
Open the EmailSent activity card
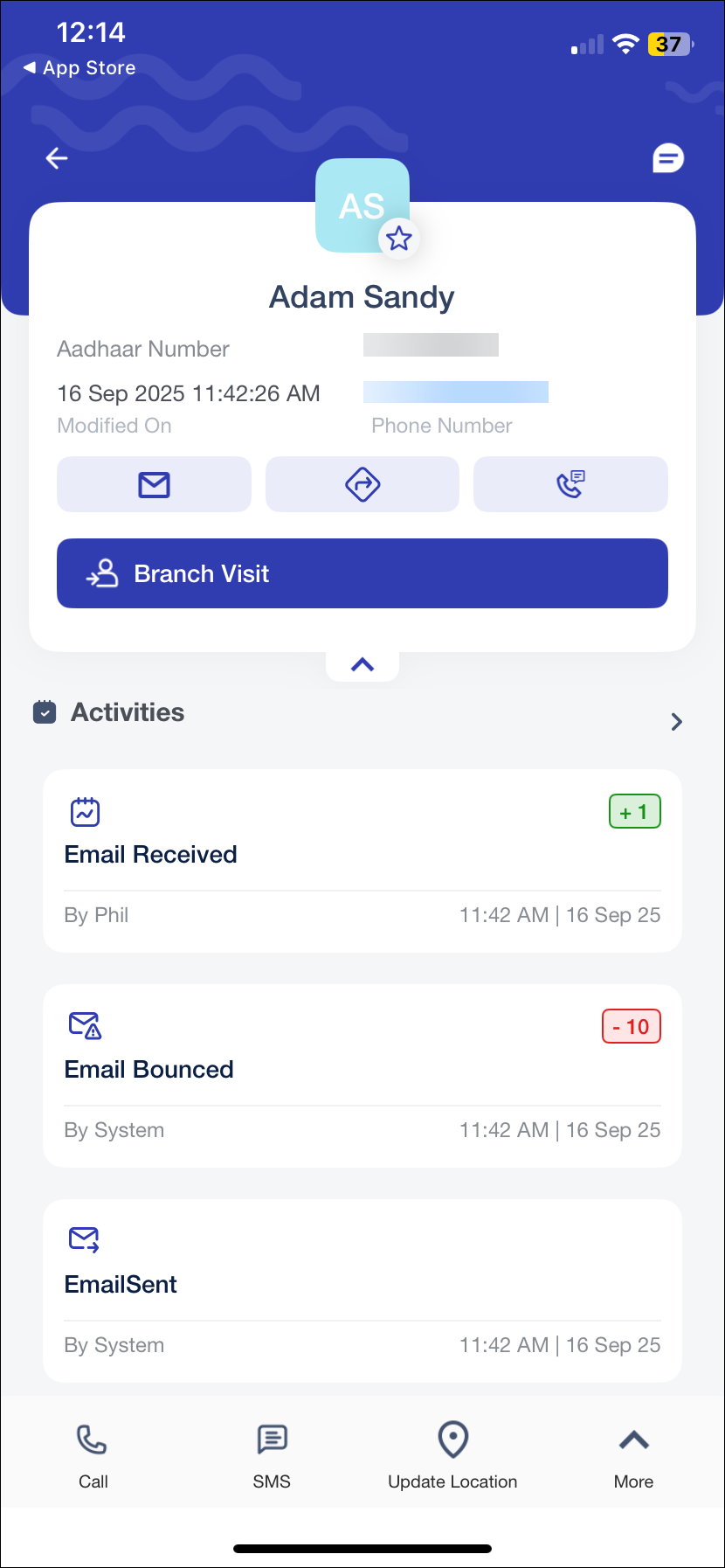click(362, 1290)
